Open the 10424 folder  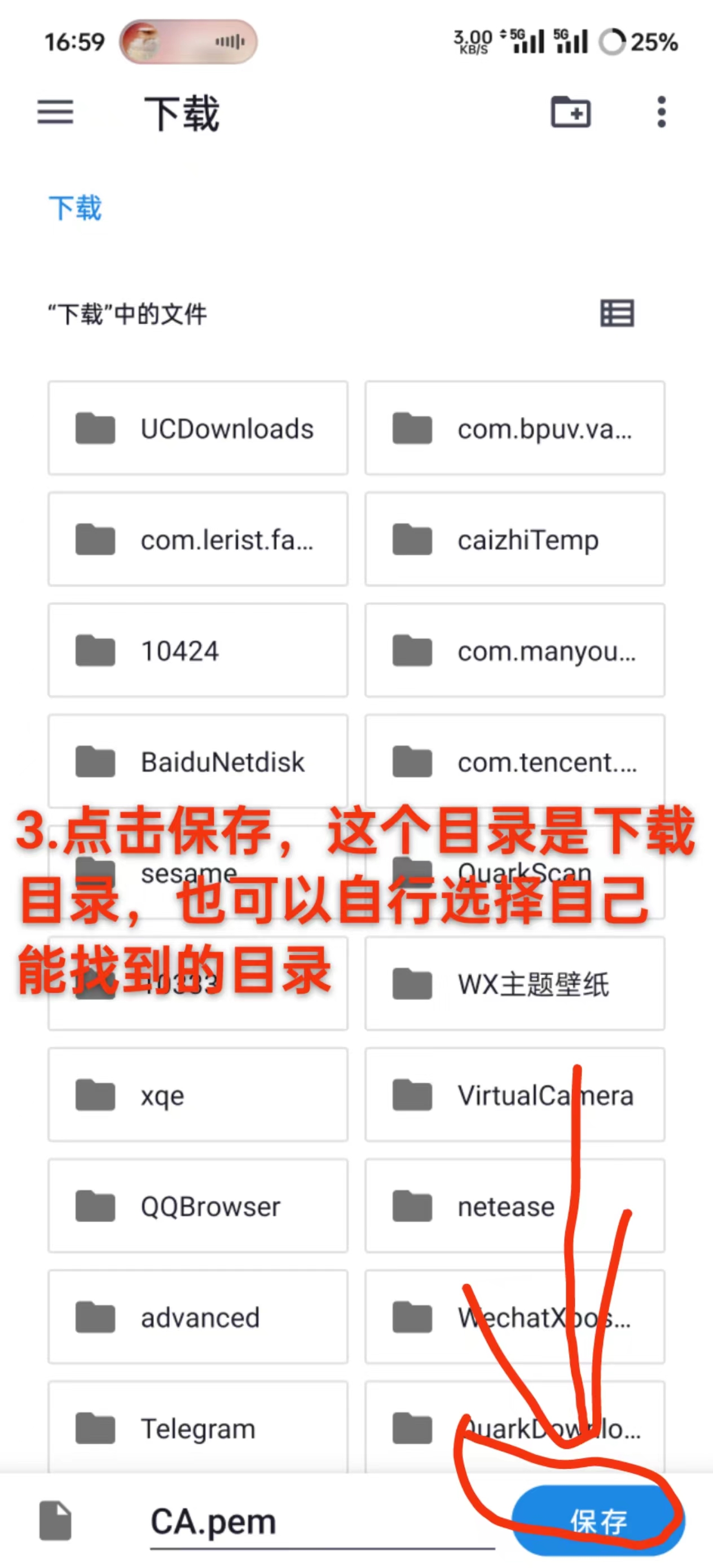198,651
